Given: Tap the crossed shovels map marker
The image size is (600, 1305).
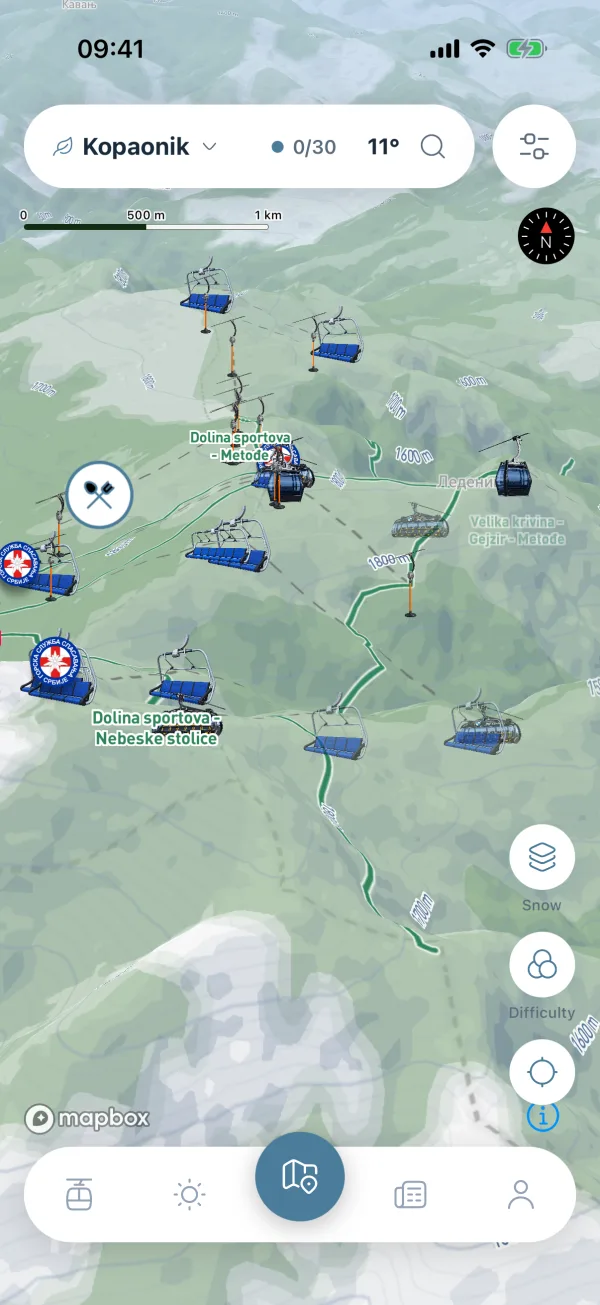Looking at the screenshot, I should point(99,495).
